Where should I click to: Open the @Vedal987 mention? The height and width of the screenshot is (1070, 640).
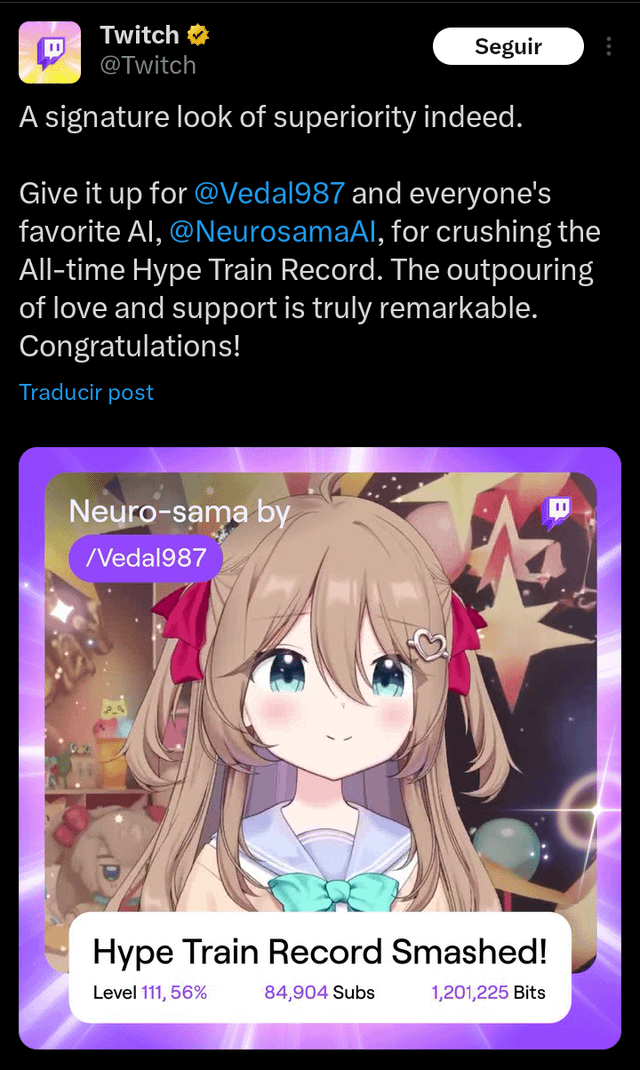tap(270, 194)
